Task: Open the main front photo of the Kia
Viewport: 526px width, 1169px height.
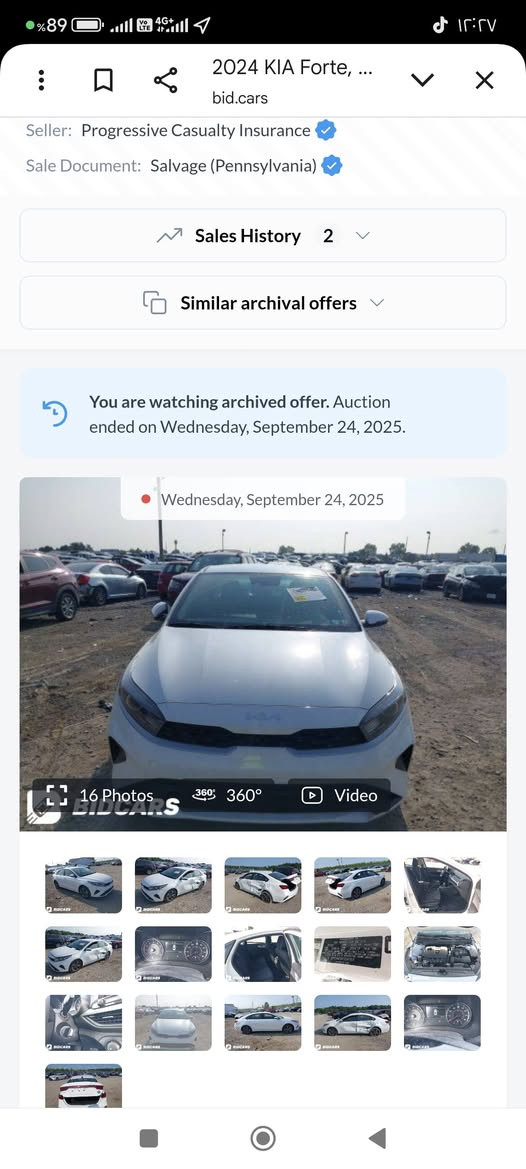Action: coord(263,654)
